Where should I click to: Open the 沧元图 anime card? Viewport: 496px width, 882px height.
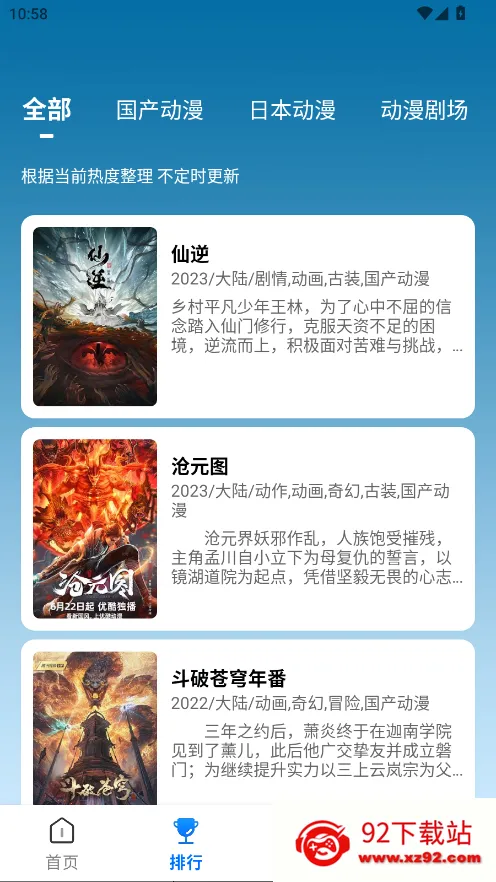248,529
